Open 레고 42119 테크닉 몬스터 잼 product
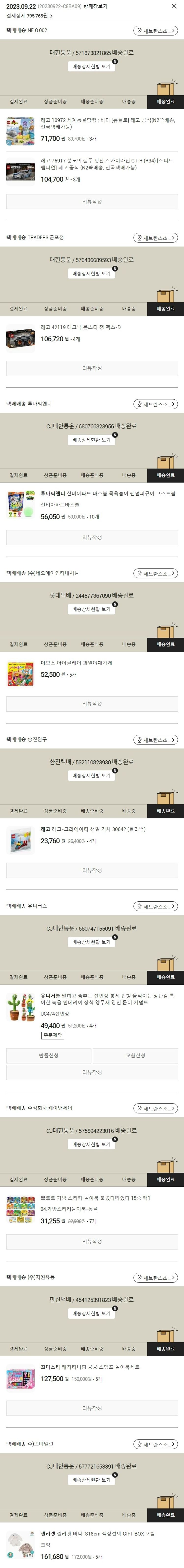Screen dimensions: 184x1568 [80, 327]
